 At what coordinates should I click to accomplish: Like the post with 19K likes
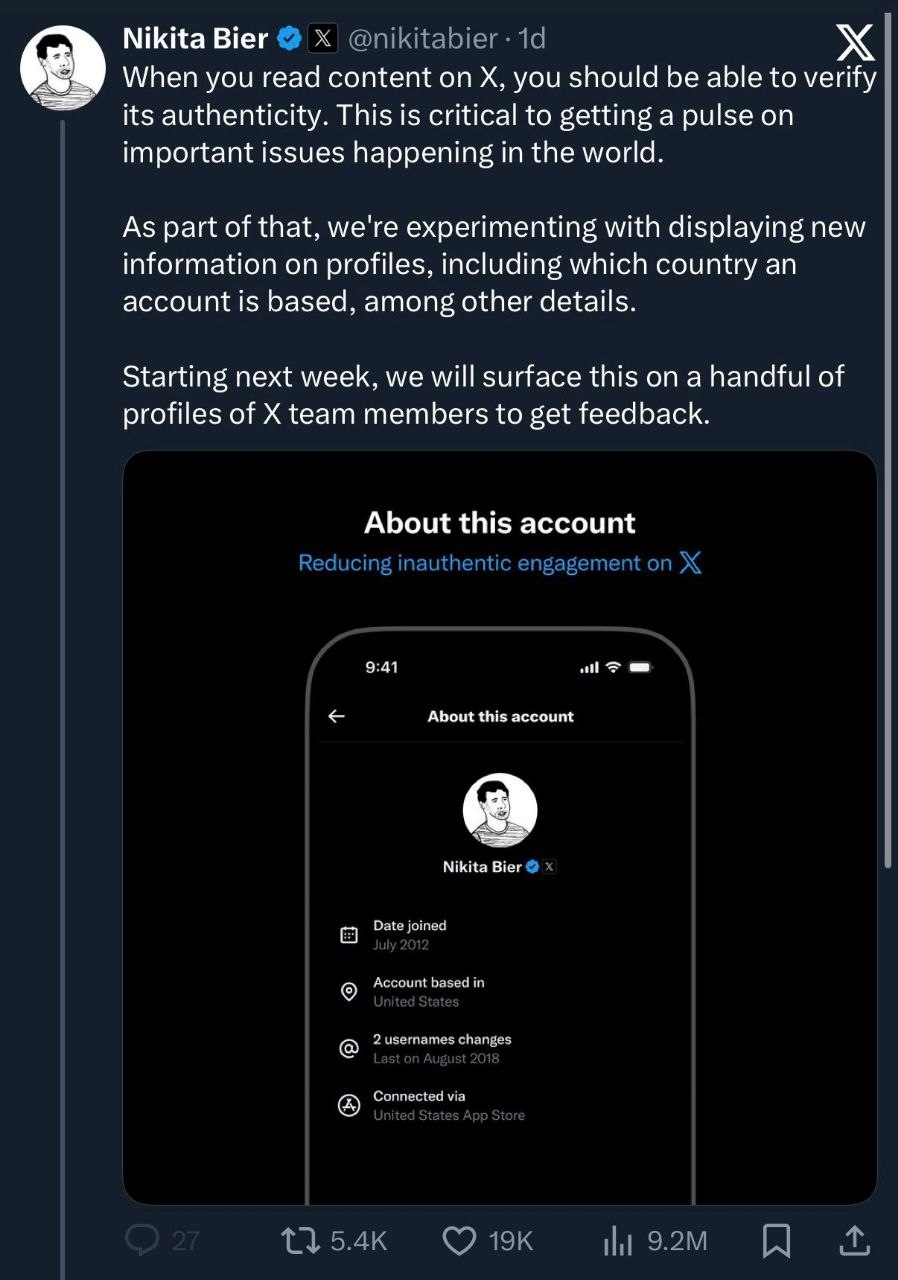[x=459, y=1241]
